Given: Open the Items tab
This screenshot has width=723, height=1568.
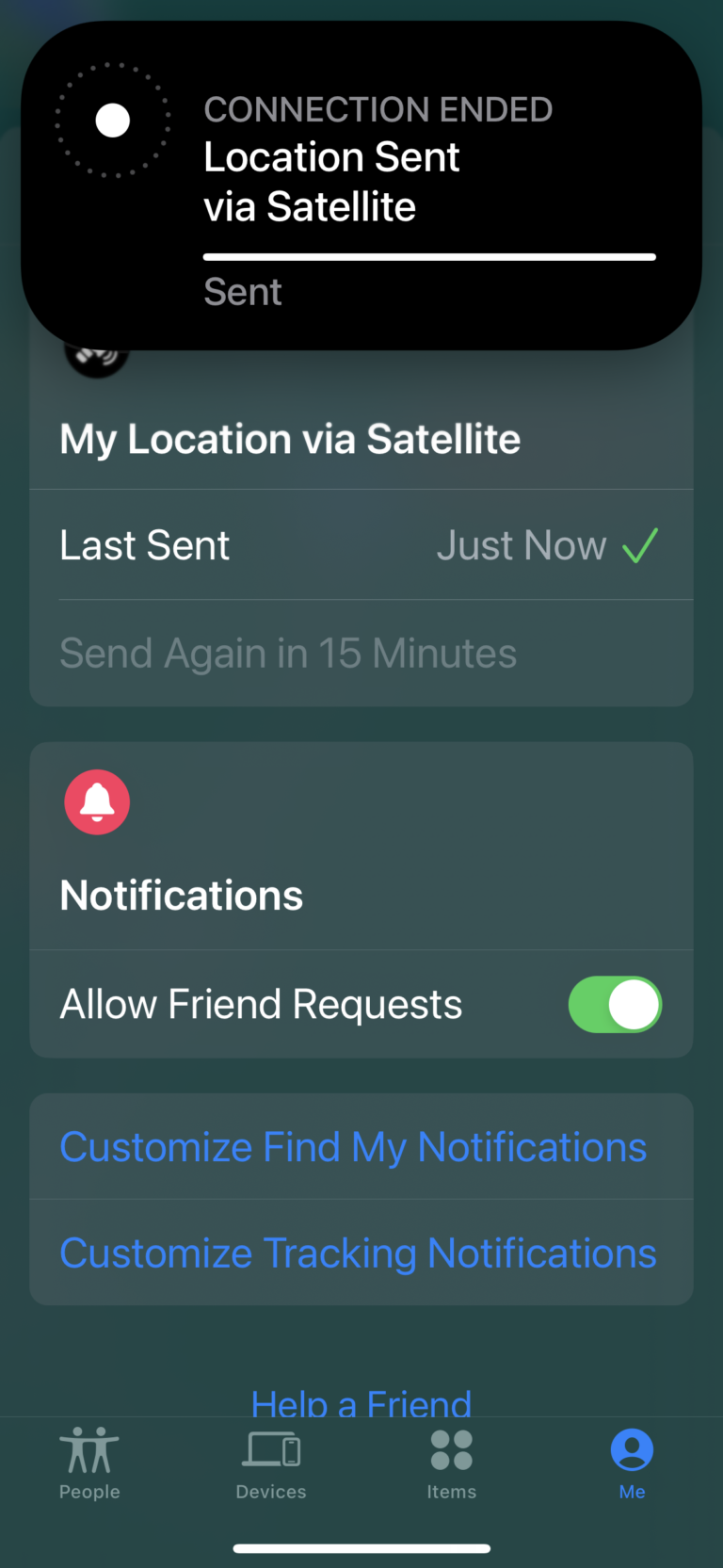Looking at the screenshot, I should tap(452, 1463).
